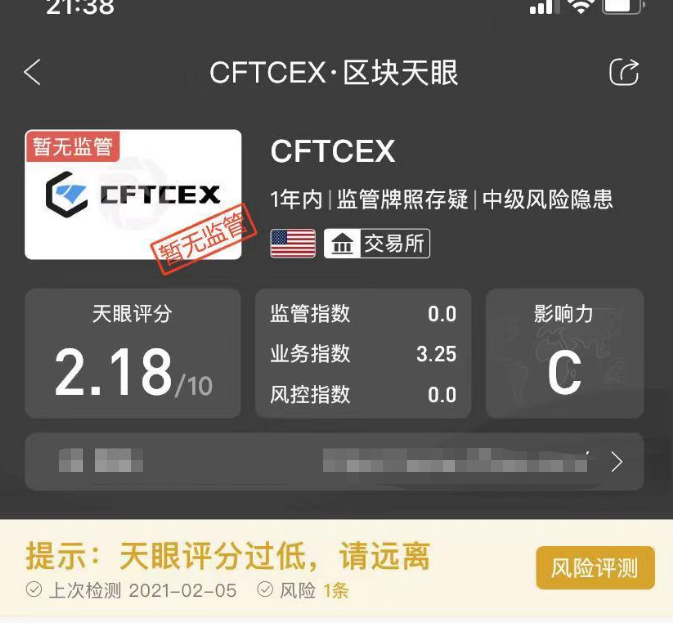The height and width of the screenshot is (623, 673).
Task: Go back using the top-left arrow
Action: click(x=33, y=72)
